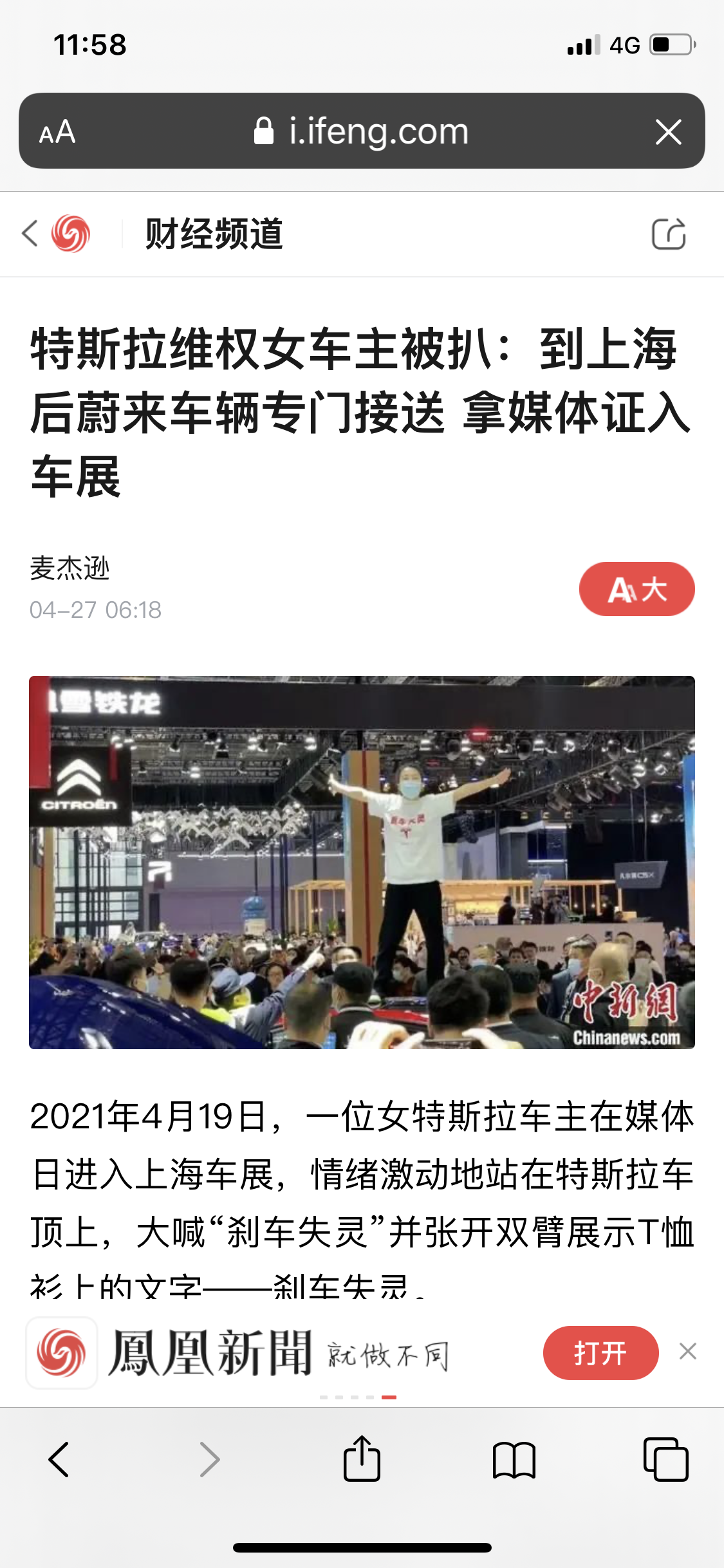Open the Phoenix logo home link
The image size is (724, 1568).
point(71,233)
